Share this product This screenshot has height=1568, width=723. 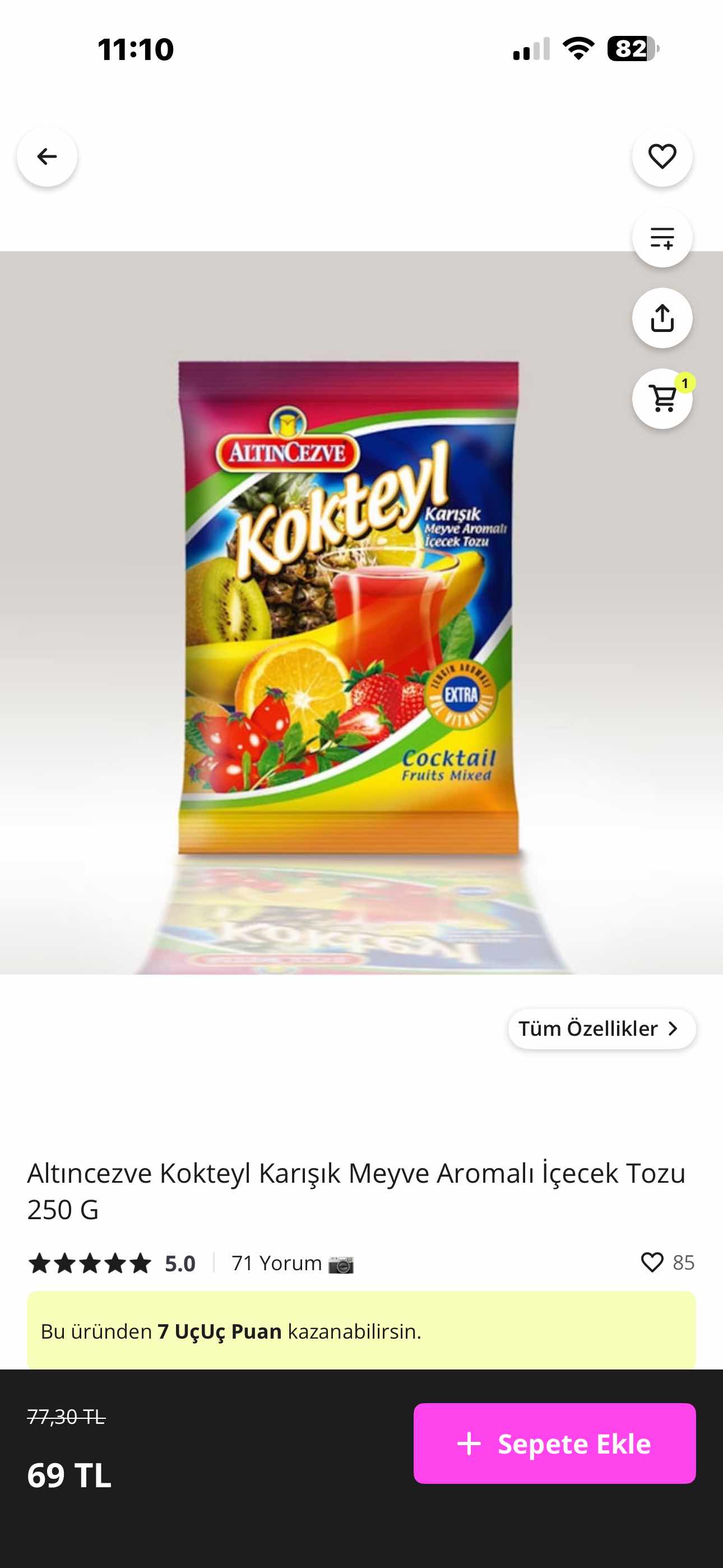(661, 319)
